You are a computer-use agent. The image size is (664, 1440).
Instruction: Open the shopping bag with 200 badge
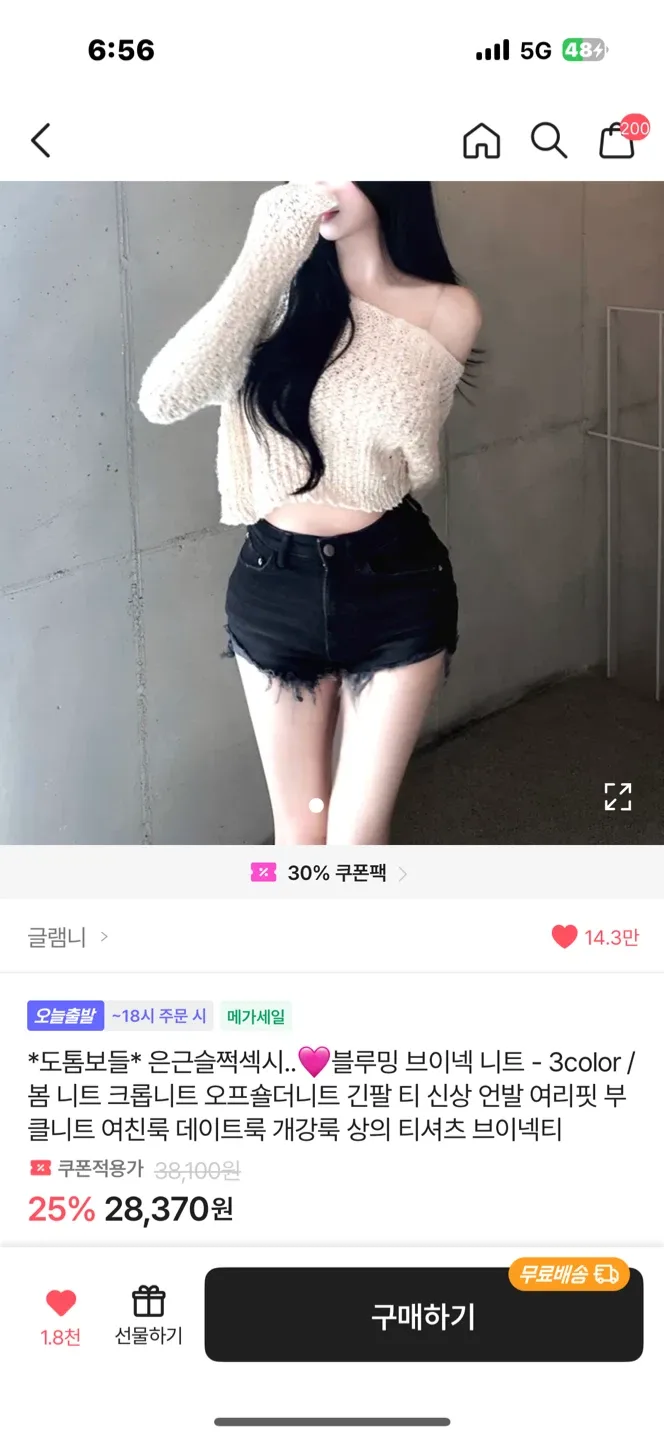(618, 141)
